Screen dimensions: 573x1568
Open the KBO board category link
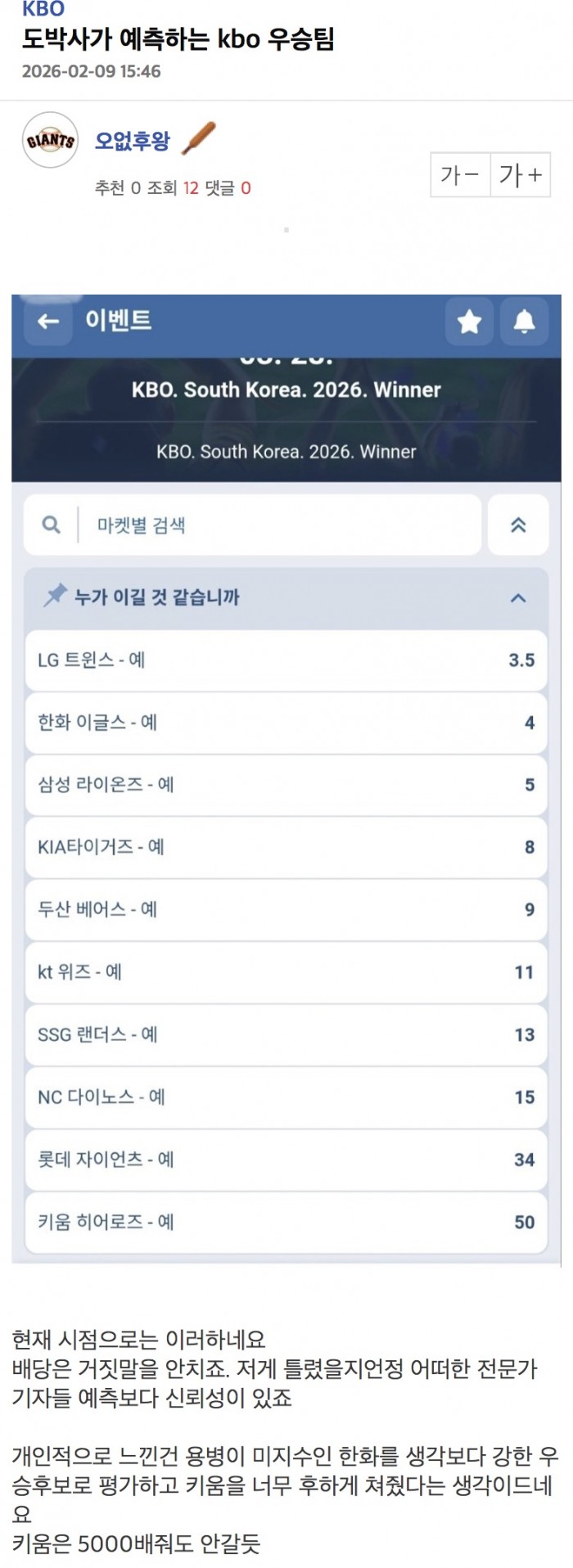(x=43, y=9)
